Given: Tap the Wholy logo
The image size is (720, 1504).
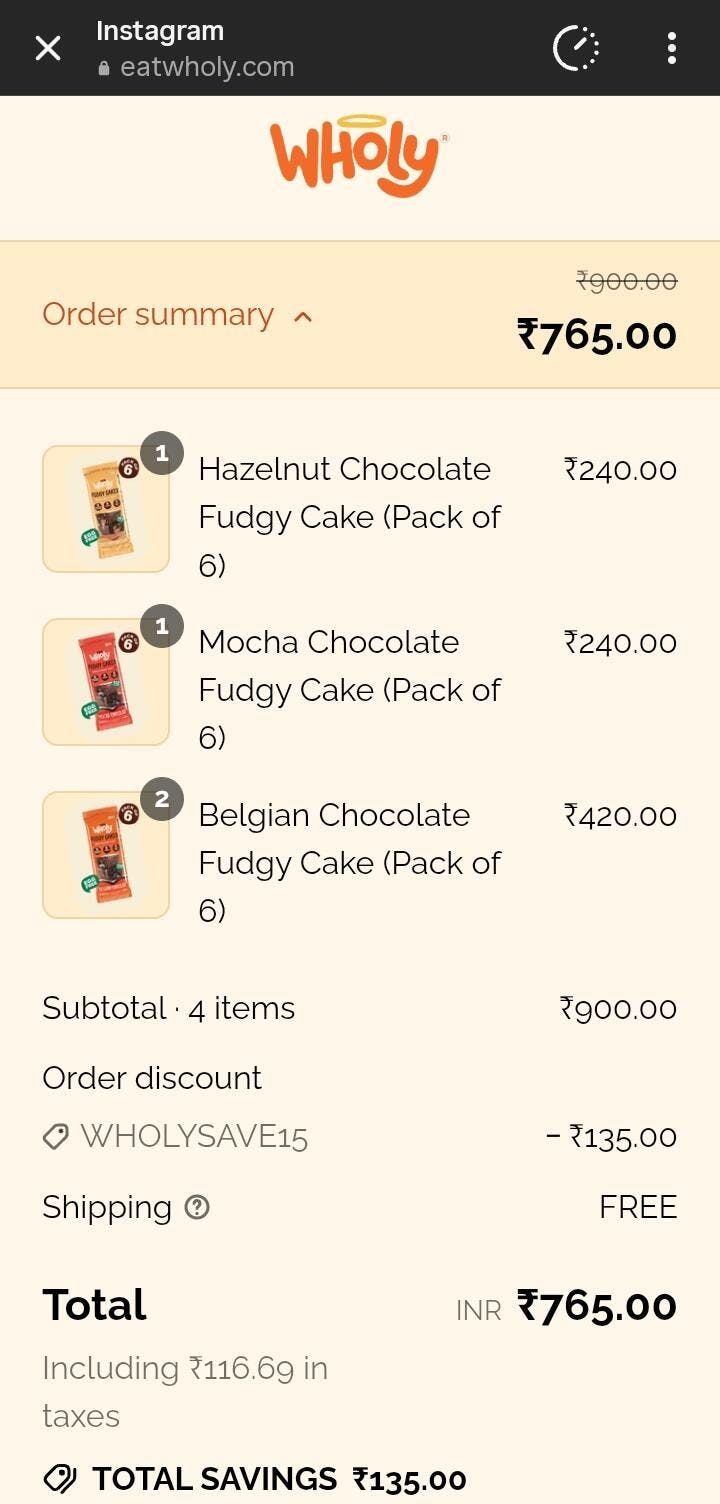Looking at the screenshot, I should click(358, 156).
